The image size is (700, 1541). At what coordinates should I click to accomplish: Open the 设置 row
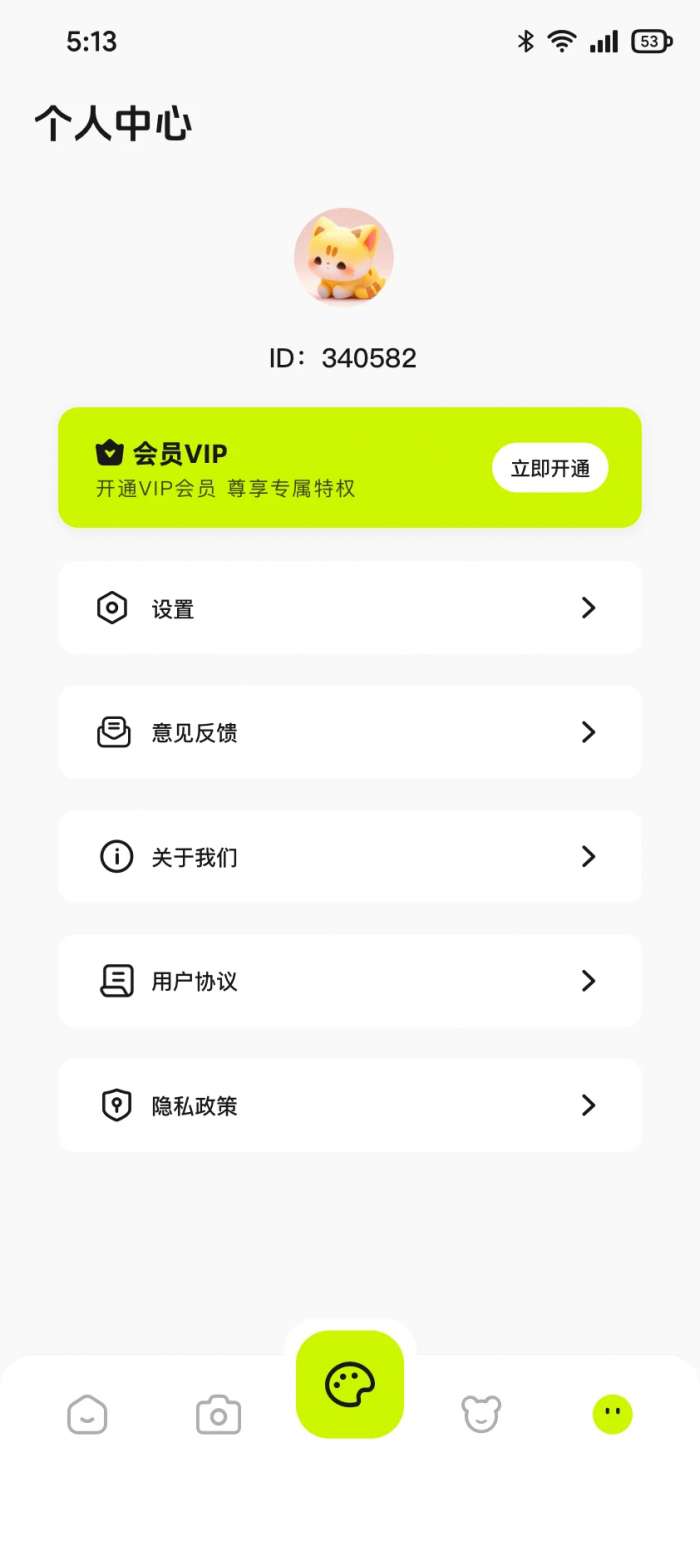point(349,608)
